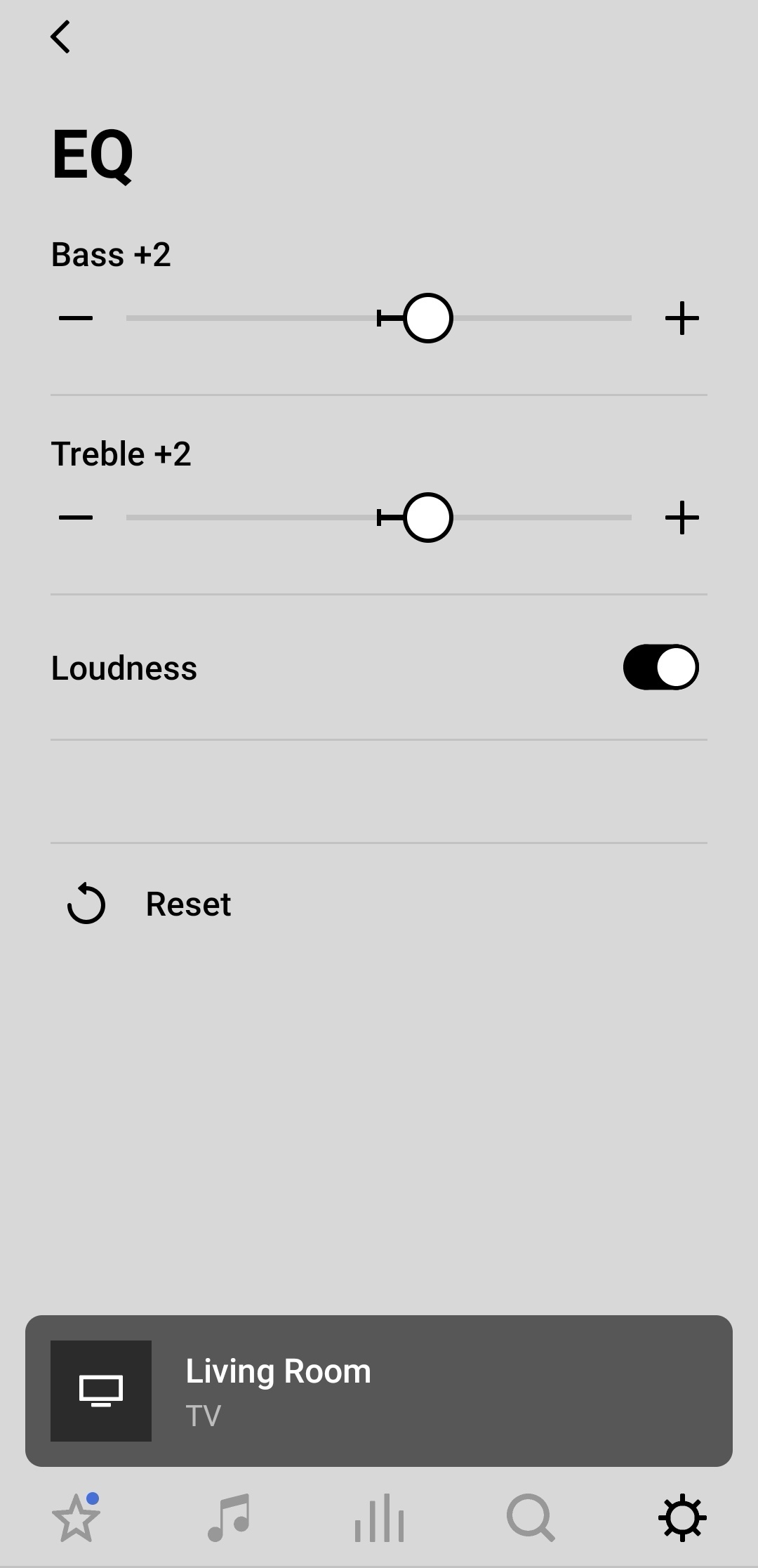Turn off the Loudness switch
Viewport: 758px width, 1568px height.
pos(661,667)
